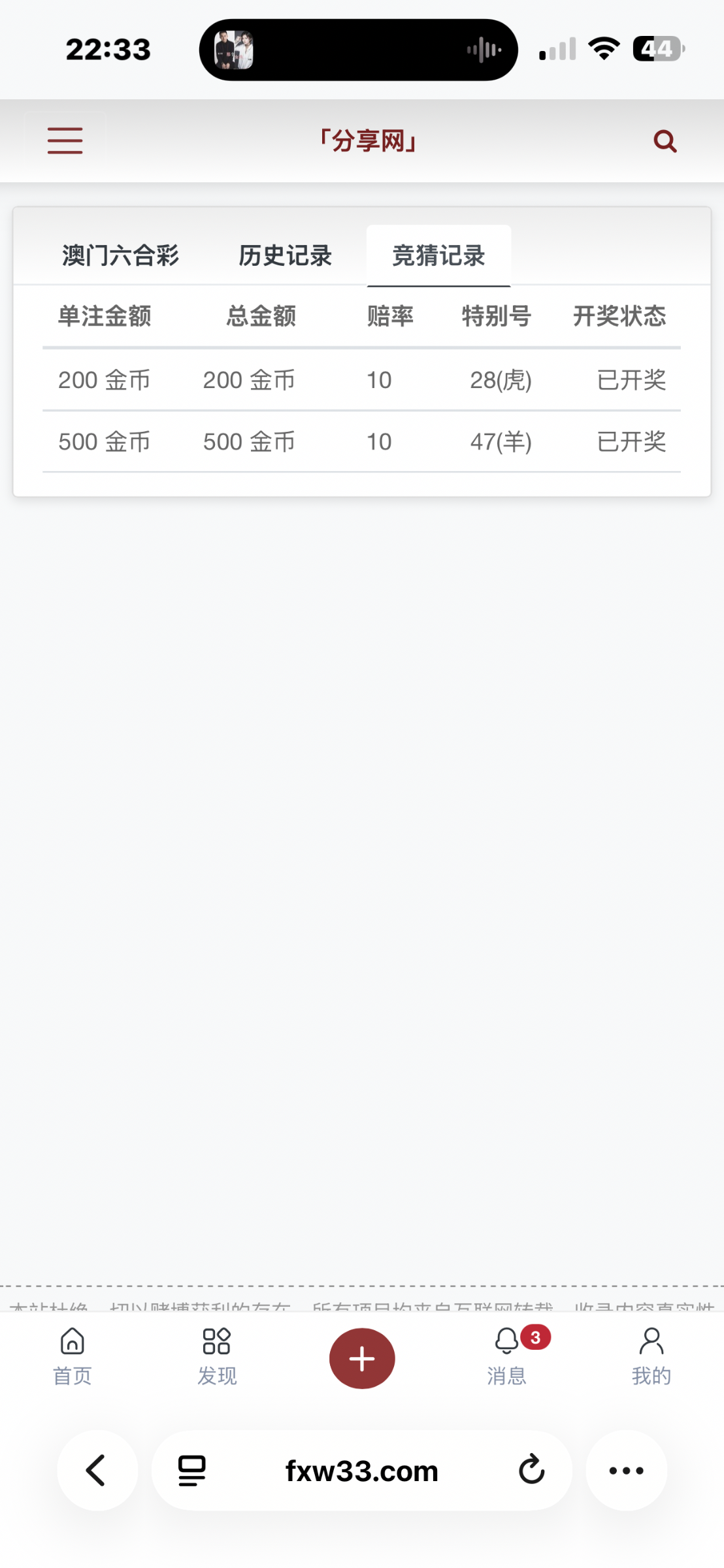Image resolution: width=724 pixels, height=1568 pixels.
Task: Open the 我的 profile tab
Action: pos(651,1356)
